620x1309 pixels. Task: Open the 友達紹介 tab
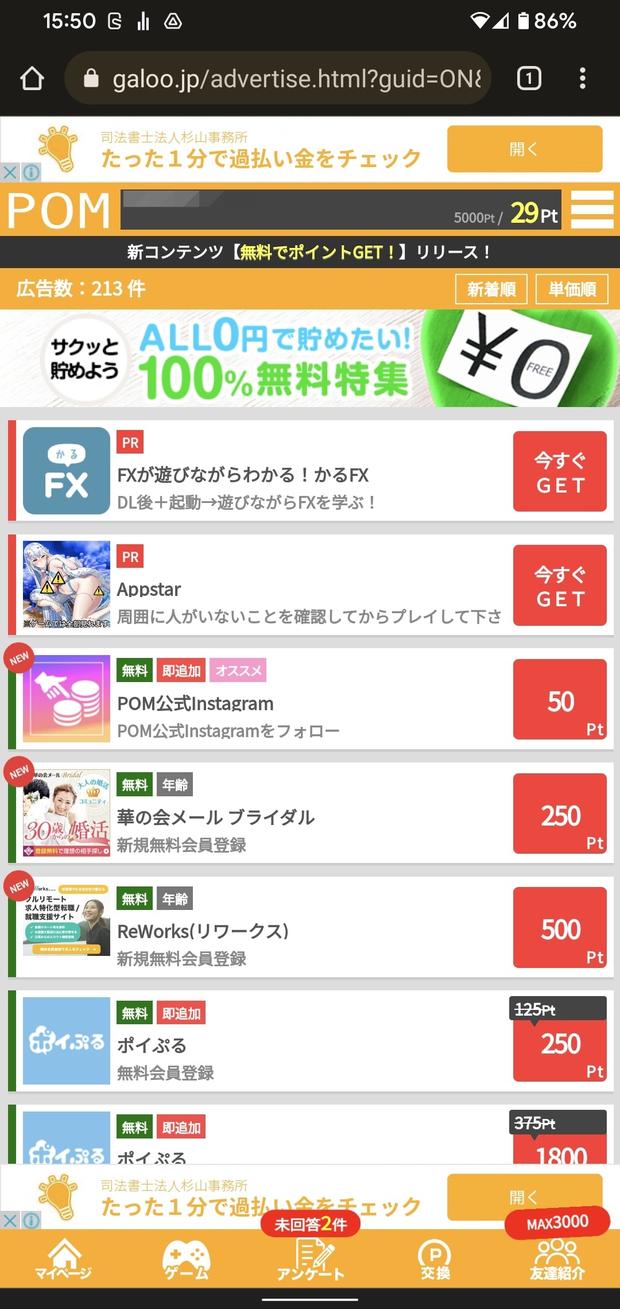click(x=557, y=1260)
